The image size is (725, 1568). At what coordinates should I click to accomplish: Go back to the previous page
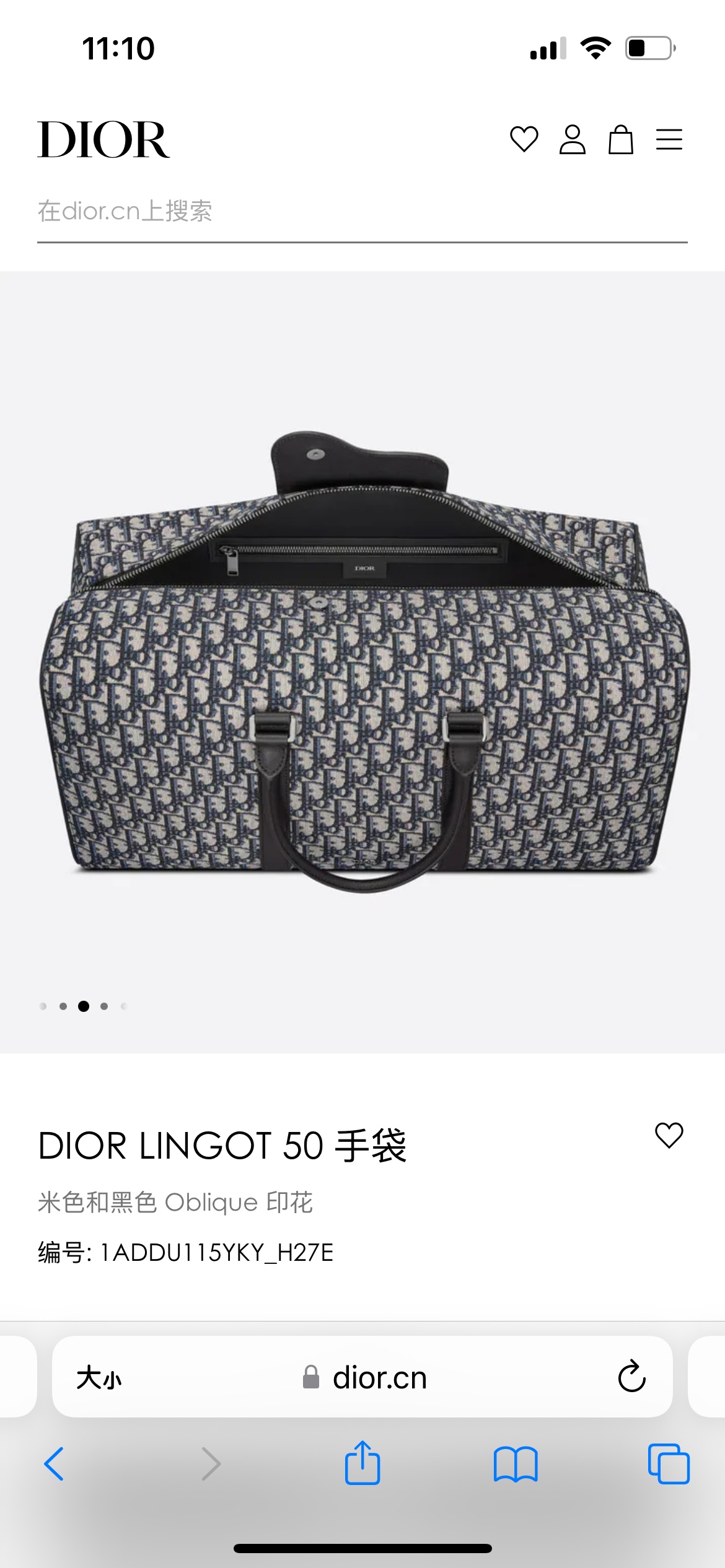pyautogui.click(x=54, y=1464)
